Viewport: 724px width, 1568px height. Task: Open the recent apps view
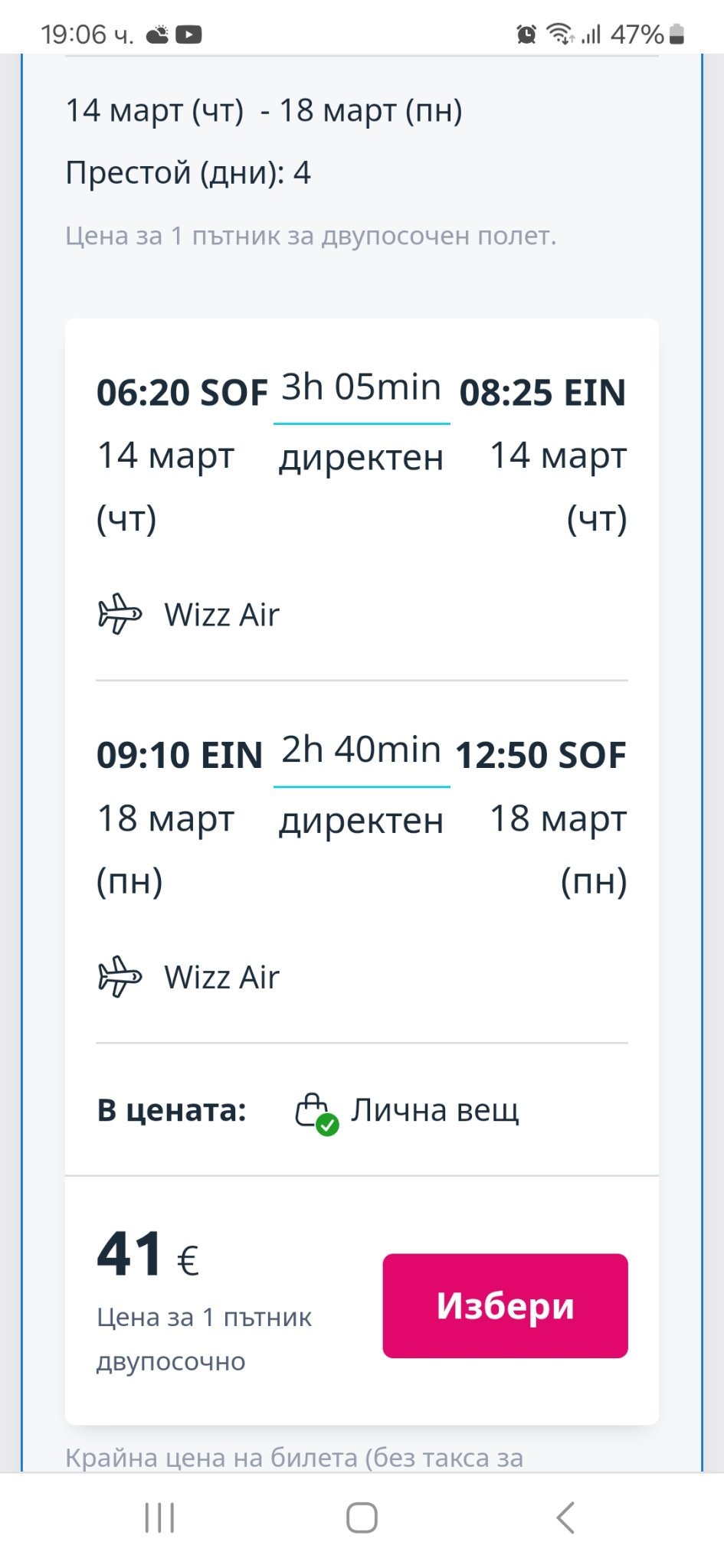point(160,1517)
